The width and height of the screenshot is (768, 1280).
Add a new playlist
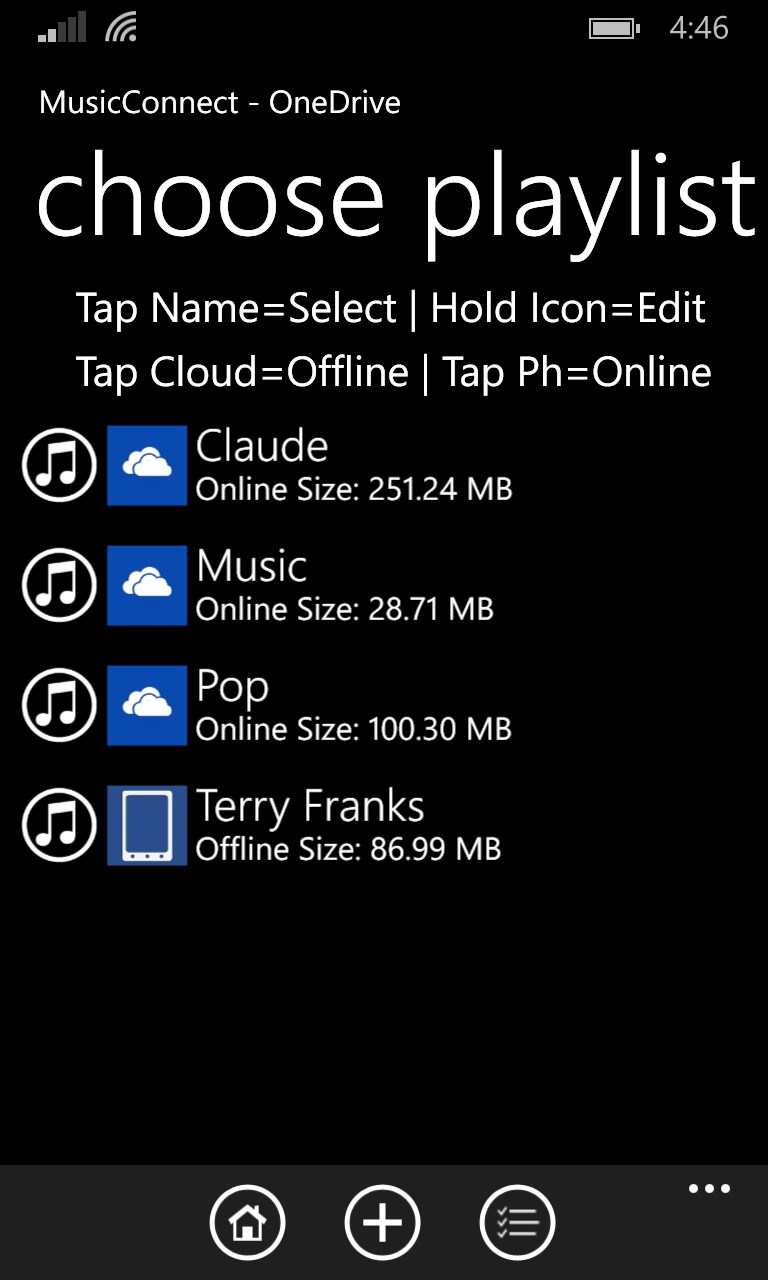pos(382,1222)
